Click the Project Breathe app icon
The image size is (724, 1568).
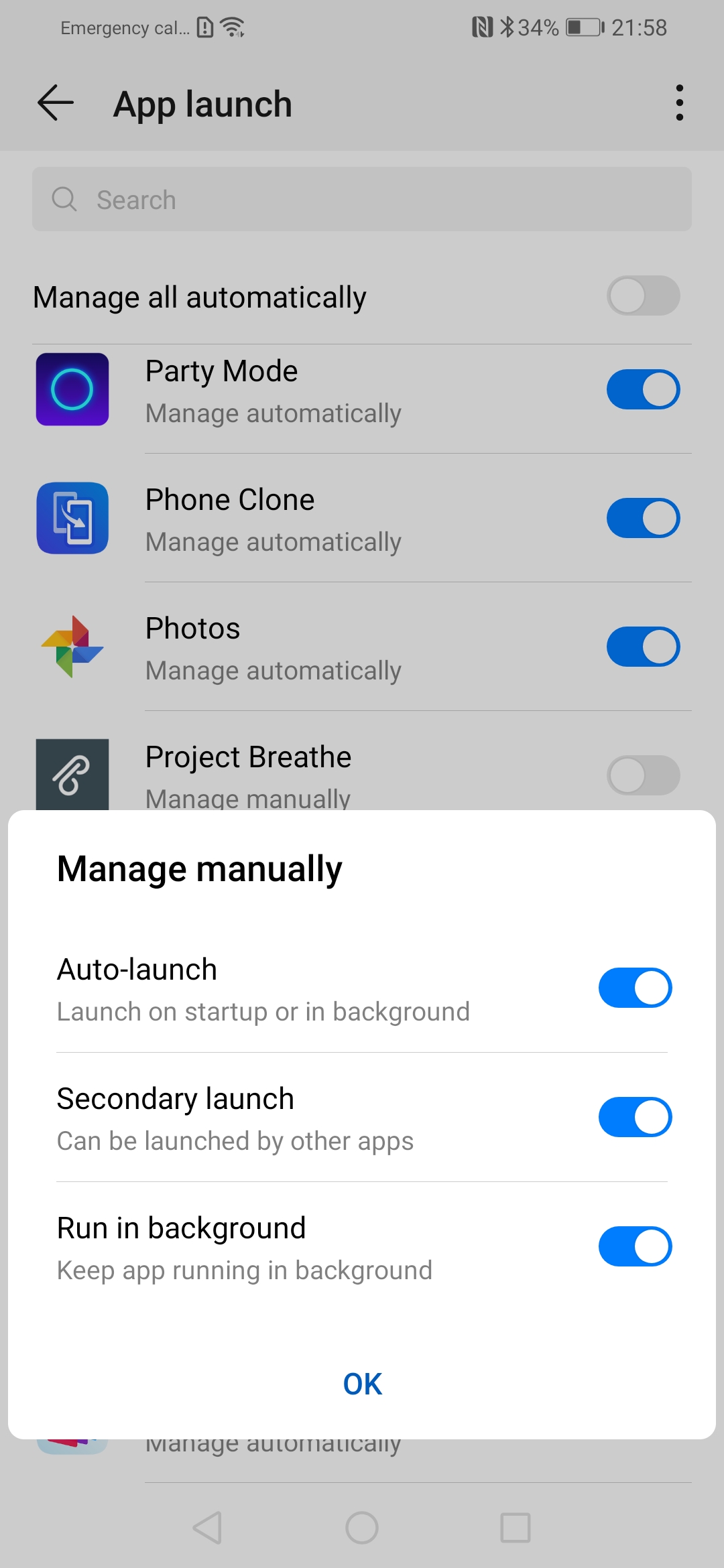72,775
